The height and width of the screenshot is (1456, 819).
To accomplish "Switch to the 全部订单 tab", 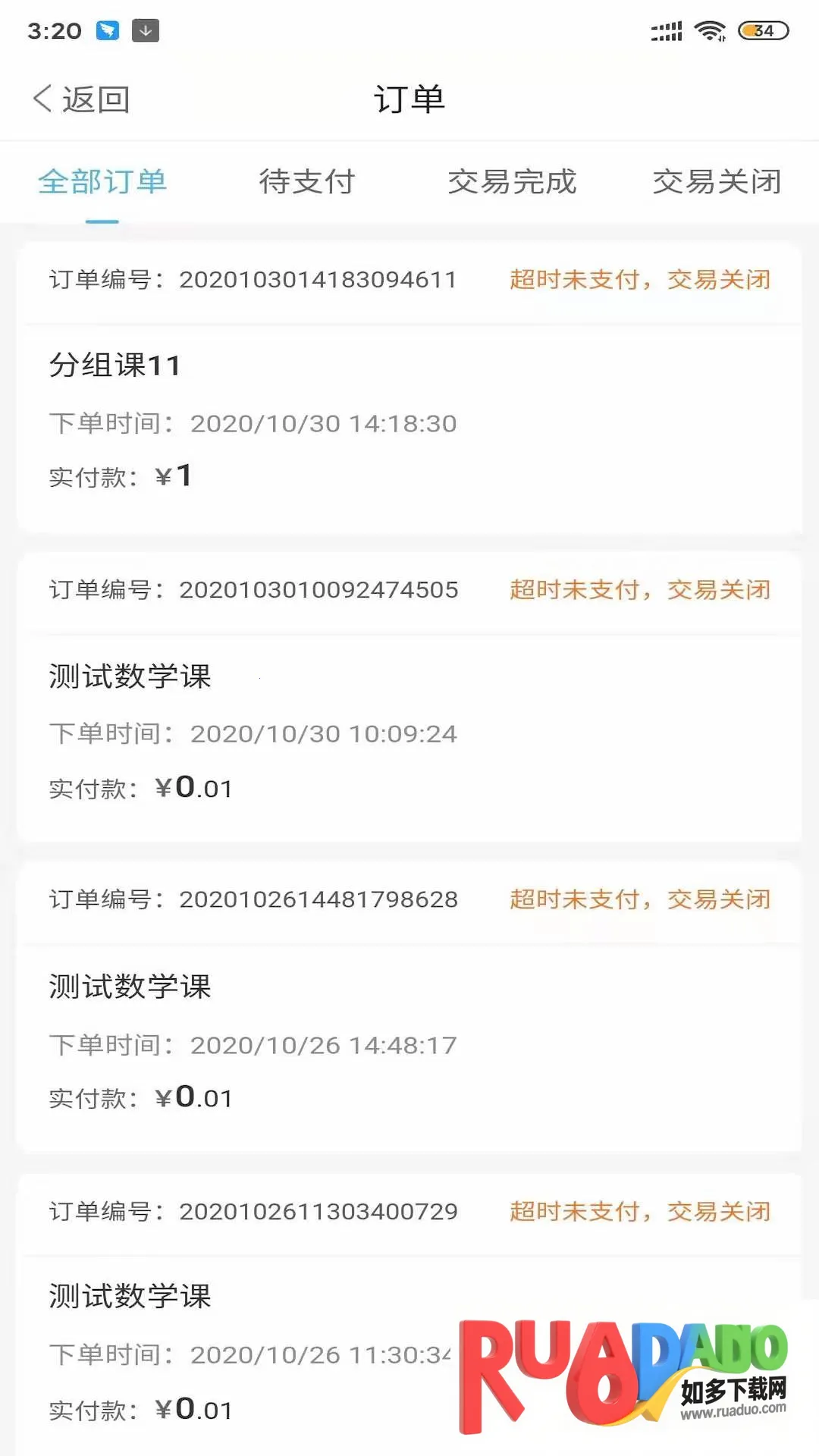I will tap(102, 182).
